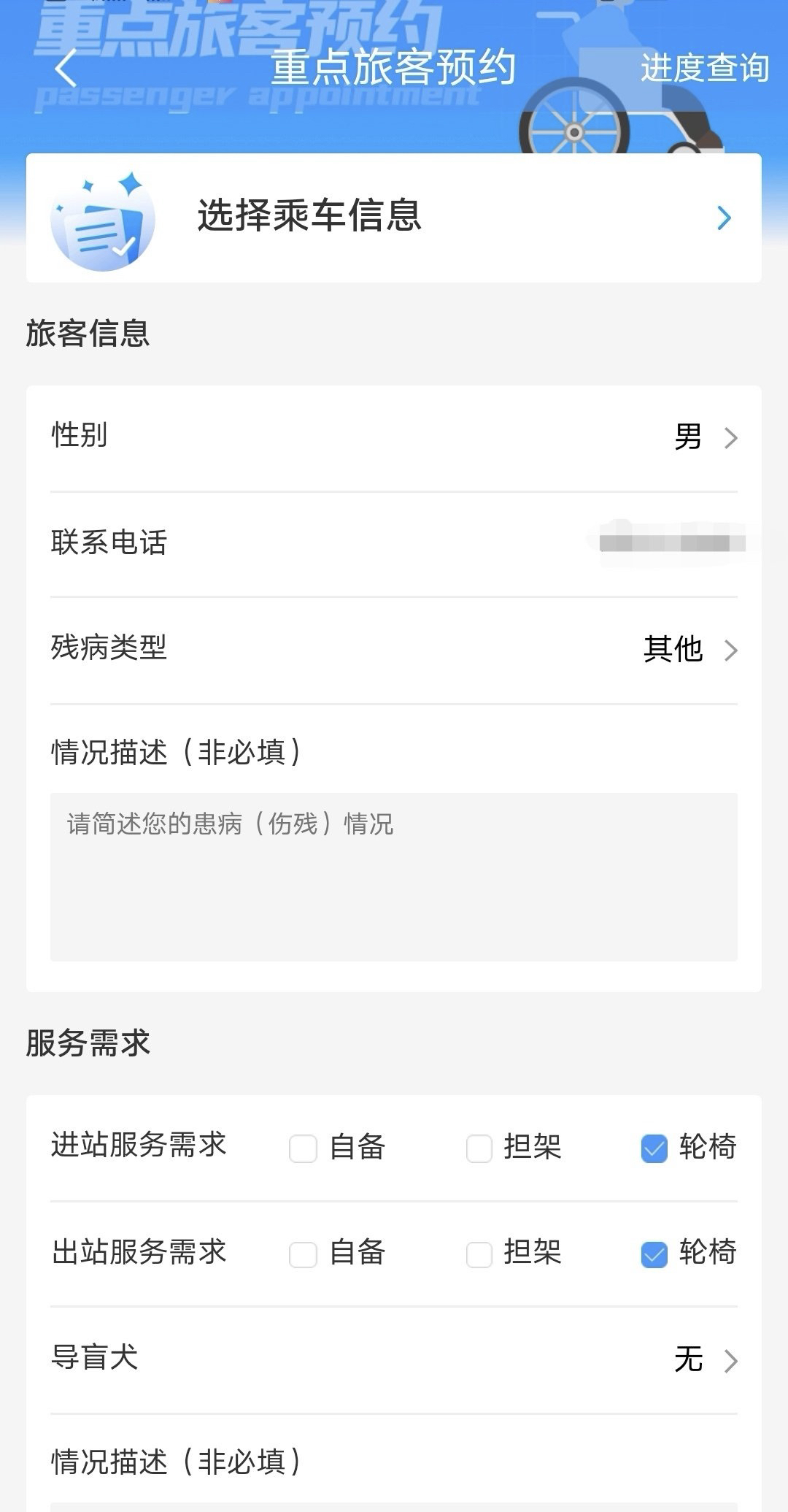This screenshot has width=788, height=1512.
Task: Go back using the header arrow
Action: [66, 69]
